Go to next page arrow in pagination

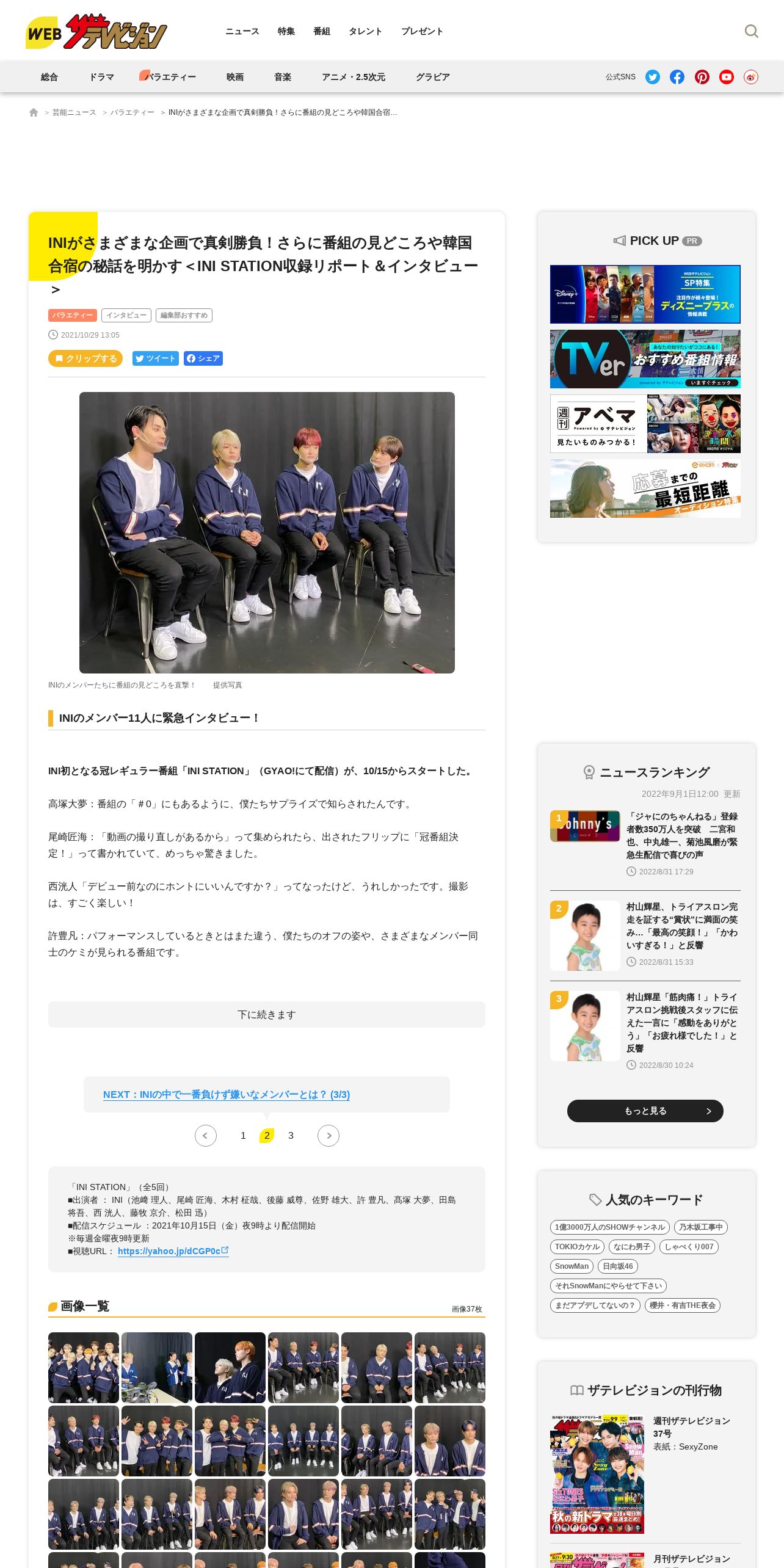(328, 1135)
